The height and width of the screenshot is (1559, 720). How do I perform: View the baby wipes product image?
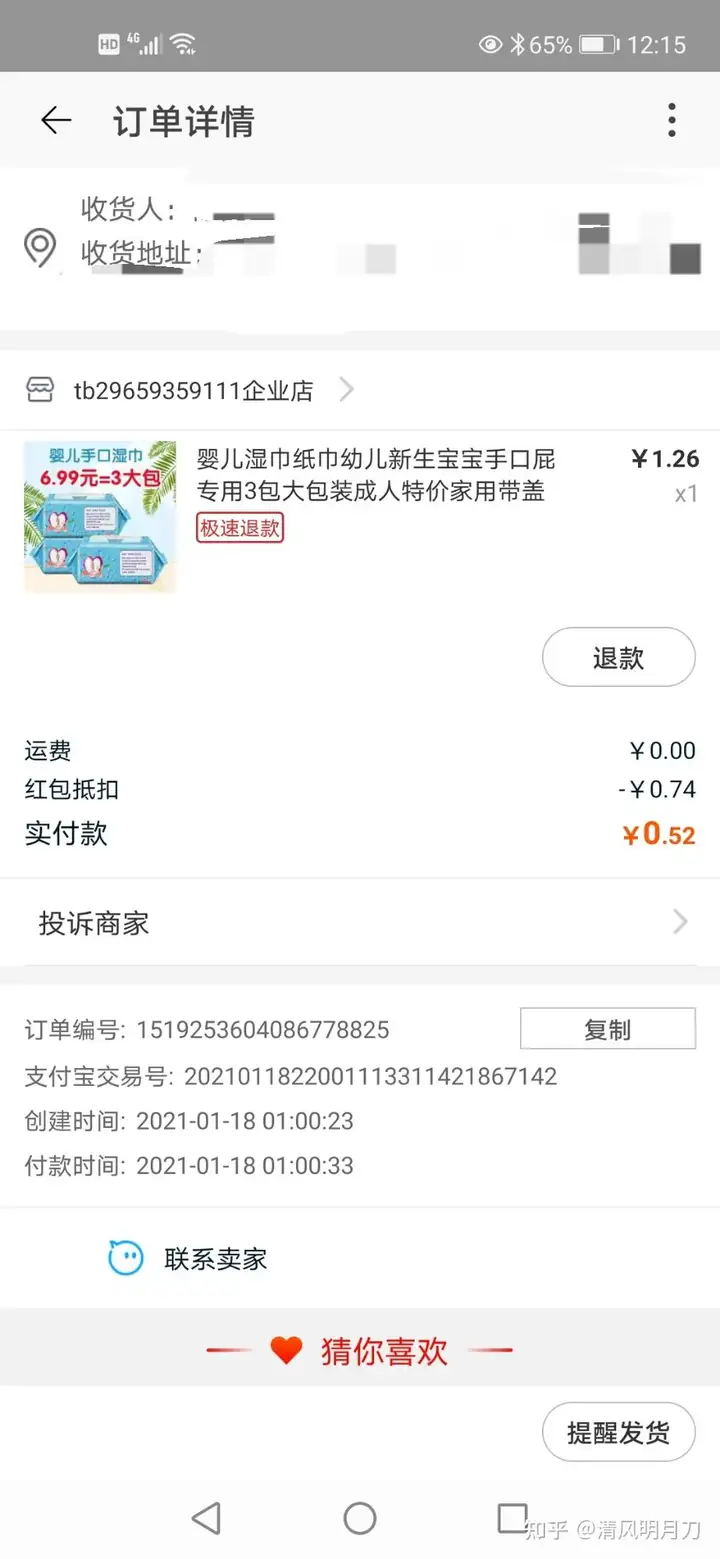coord(100,516)
